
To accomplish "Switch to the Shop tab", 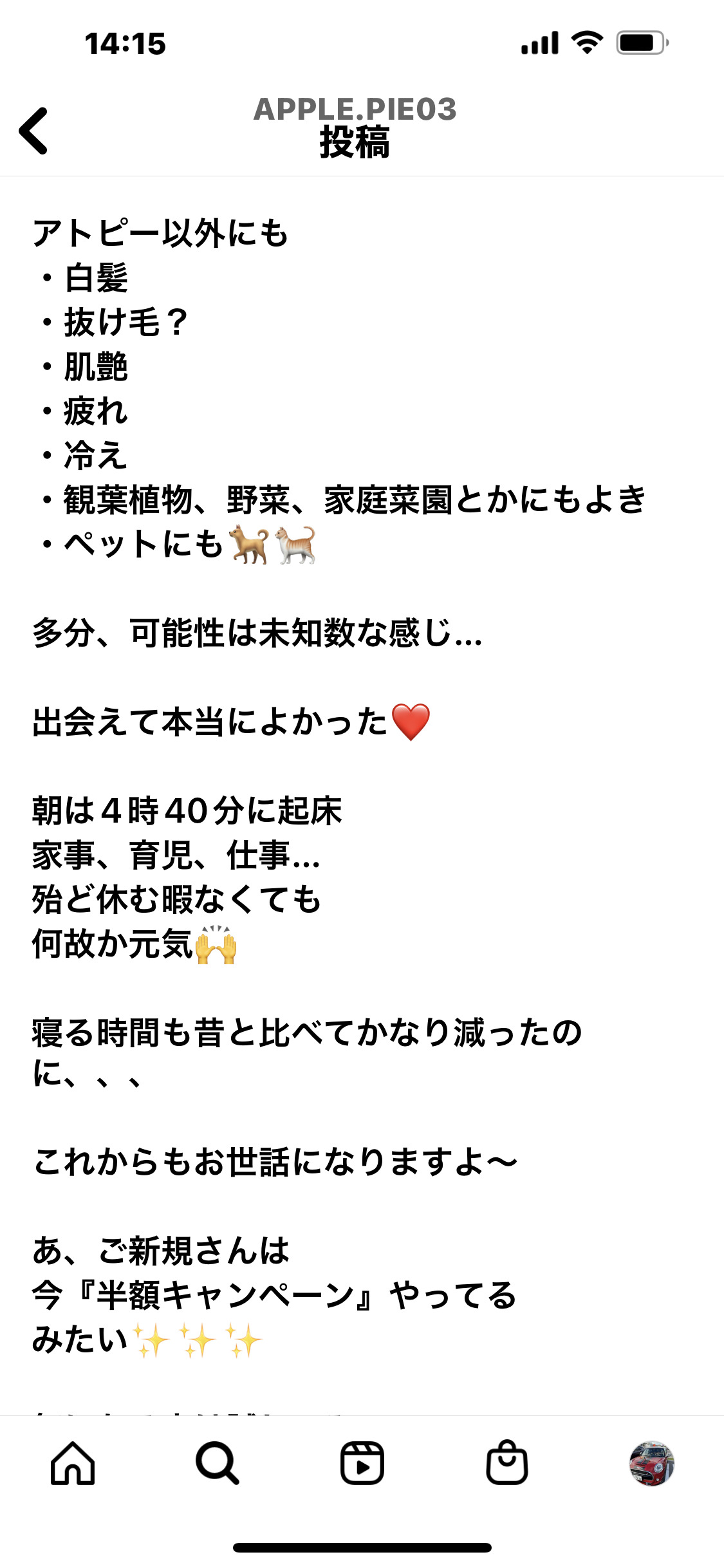I will [x=507, y=1462].
